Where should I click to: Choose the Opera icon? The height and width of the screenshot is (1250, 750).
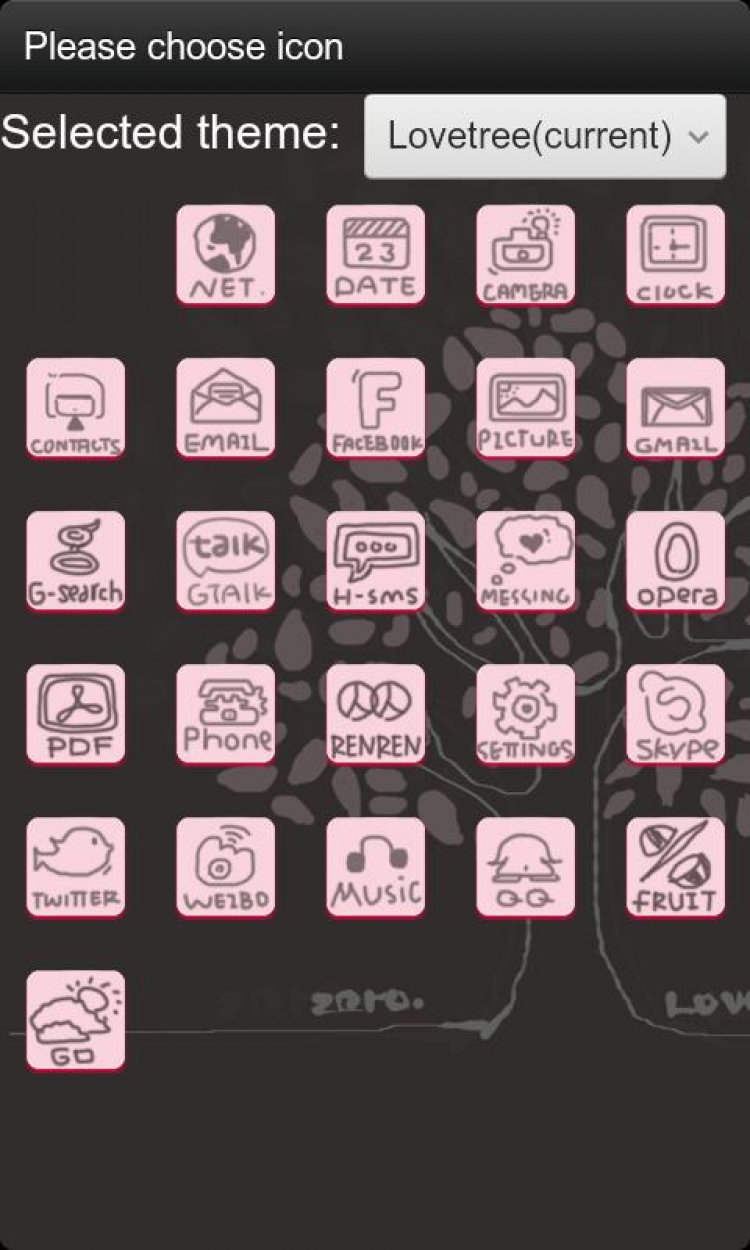click(x=676, y=561)
